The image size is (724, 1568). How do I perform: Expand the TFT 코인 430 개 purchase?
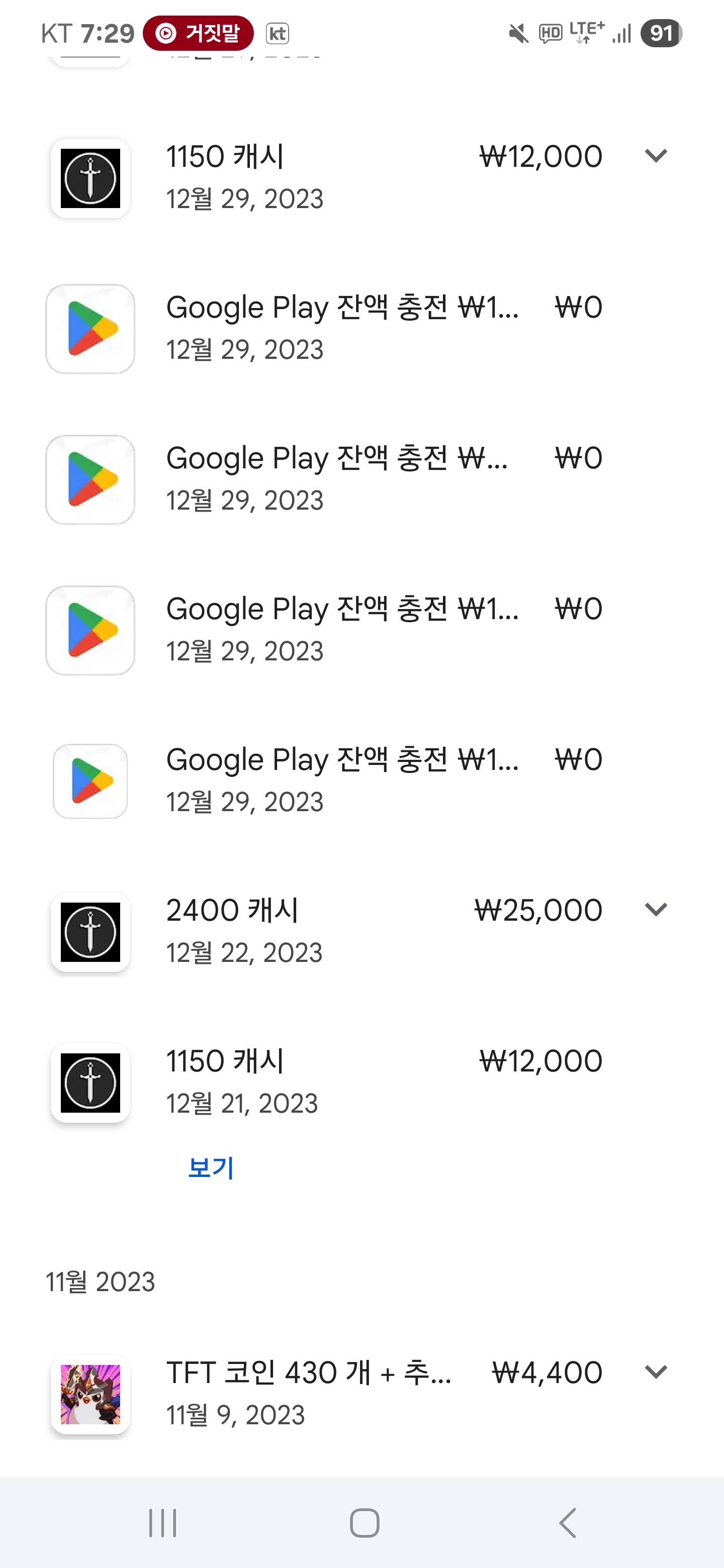point(656,1372)
